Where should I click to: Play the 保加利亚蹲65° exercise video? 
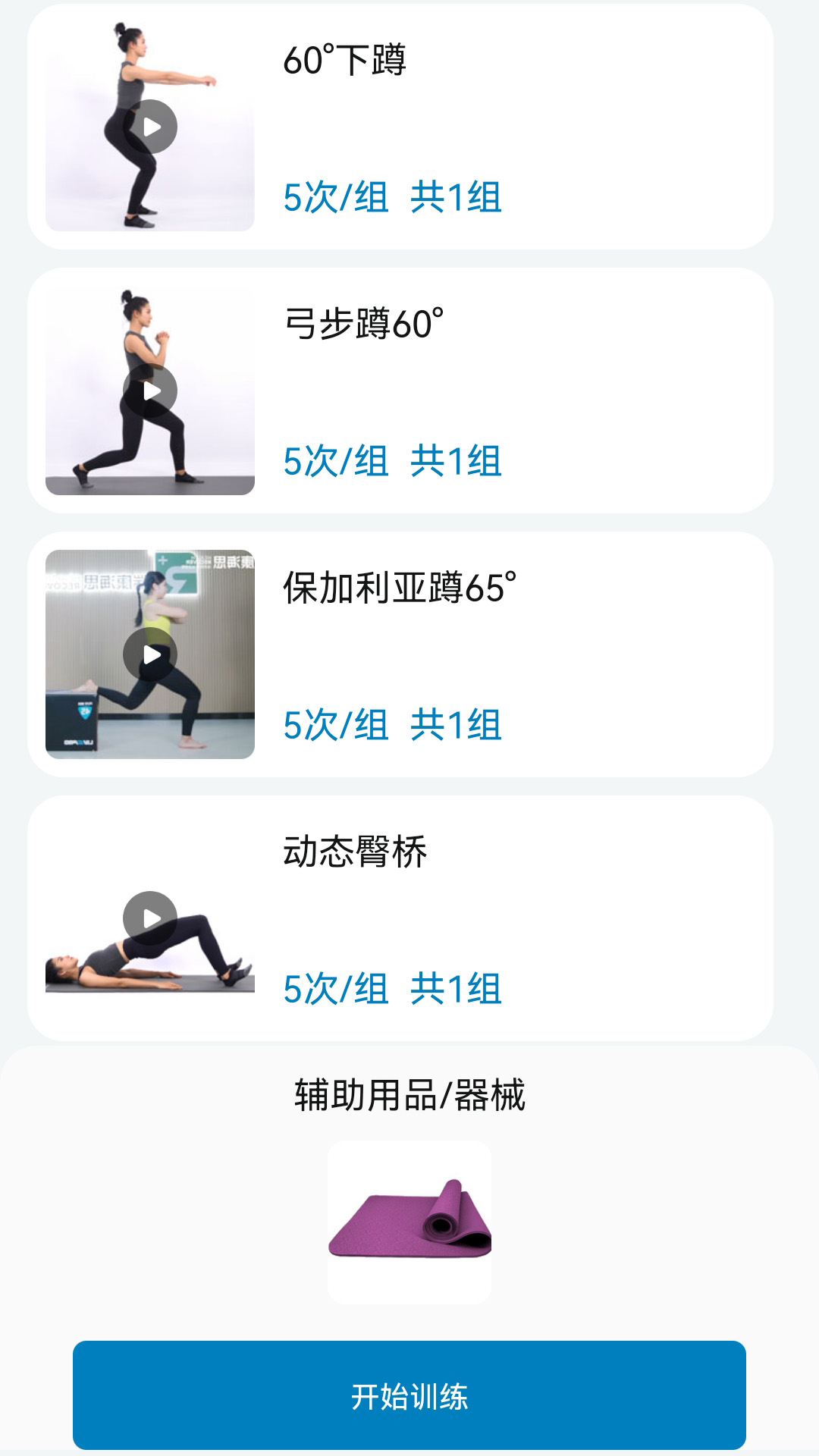(x=150, y=654)
